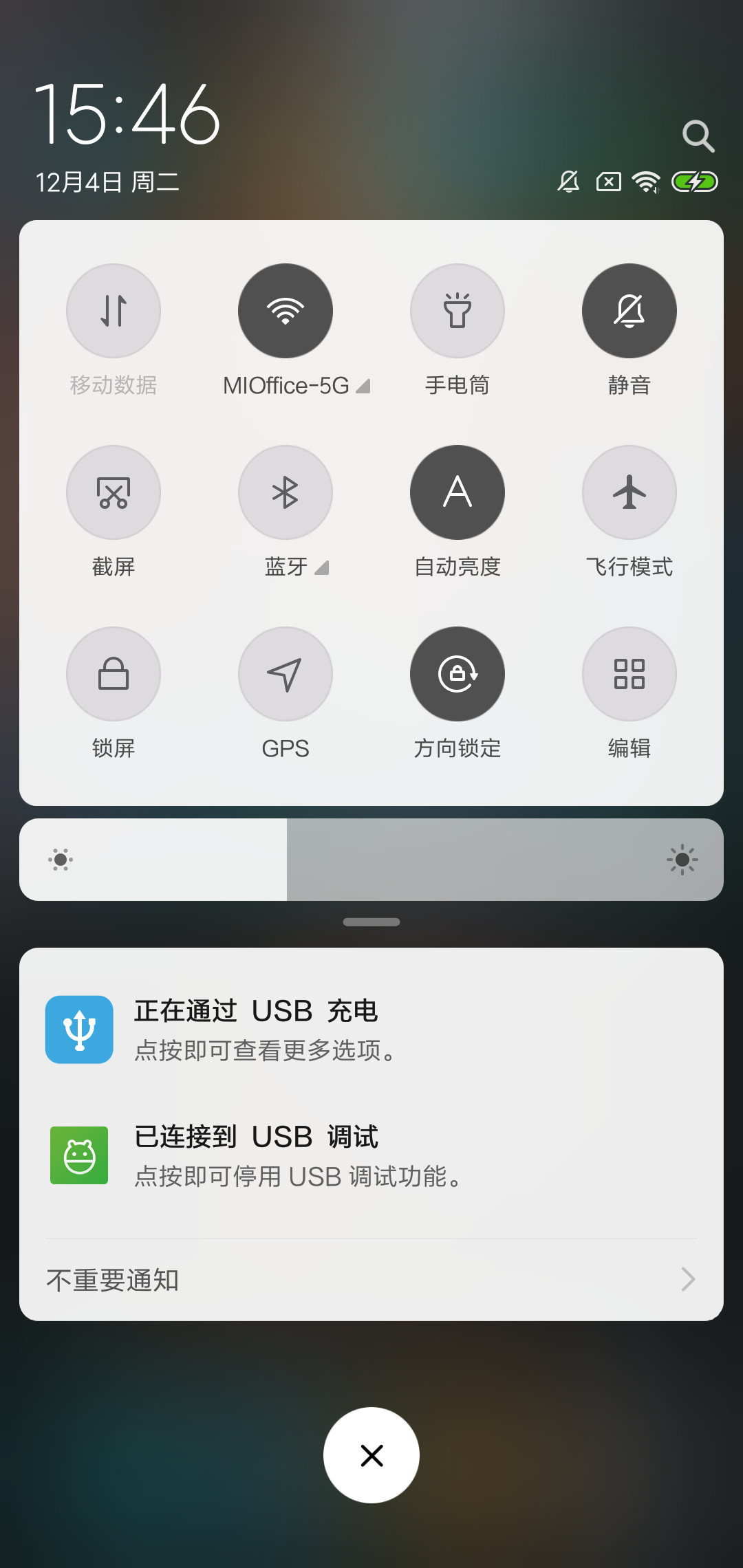The image size is (743, 1568).
Task: Enable Bluetooth (蓝牙)
Action: click(286, 492)
